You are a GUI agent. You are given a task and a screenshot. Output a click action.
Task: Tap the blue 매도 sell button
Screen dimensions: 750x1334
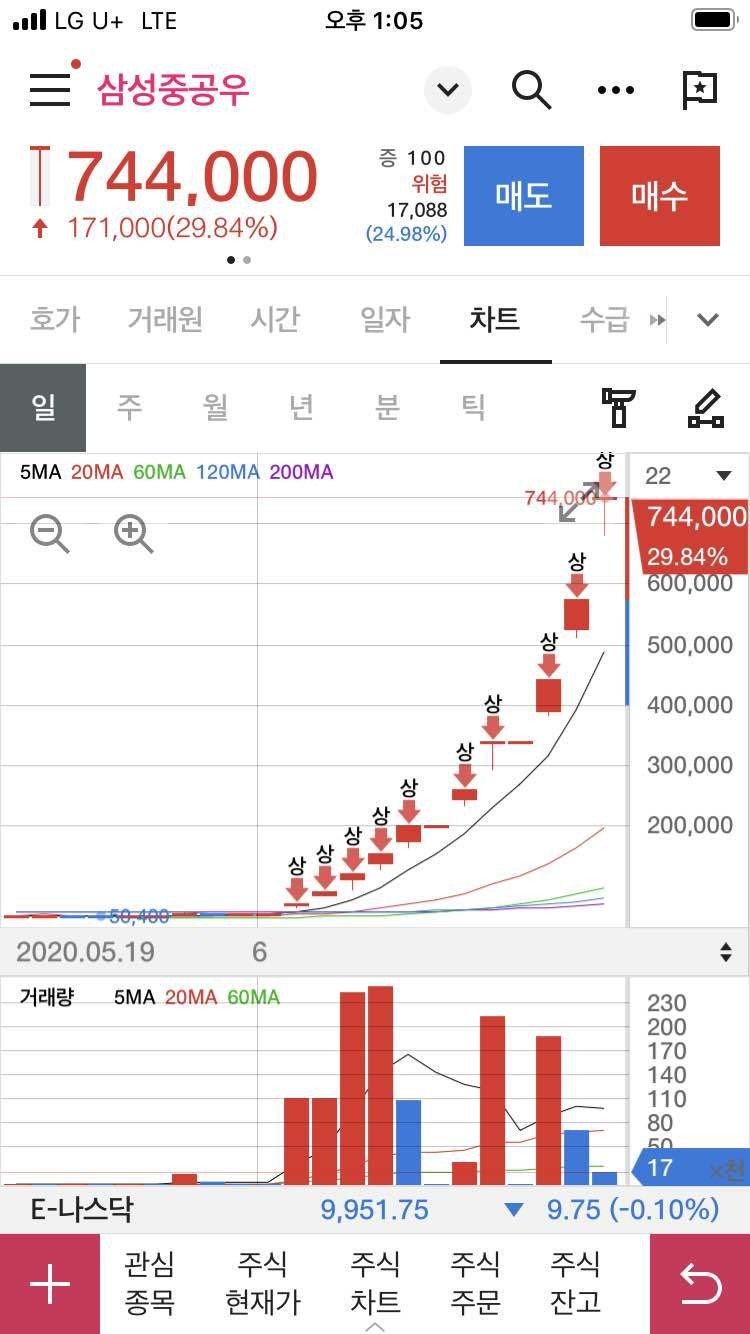pos(524,195)
